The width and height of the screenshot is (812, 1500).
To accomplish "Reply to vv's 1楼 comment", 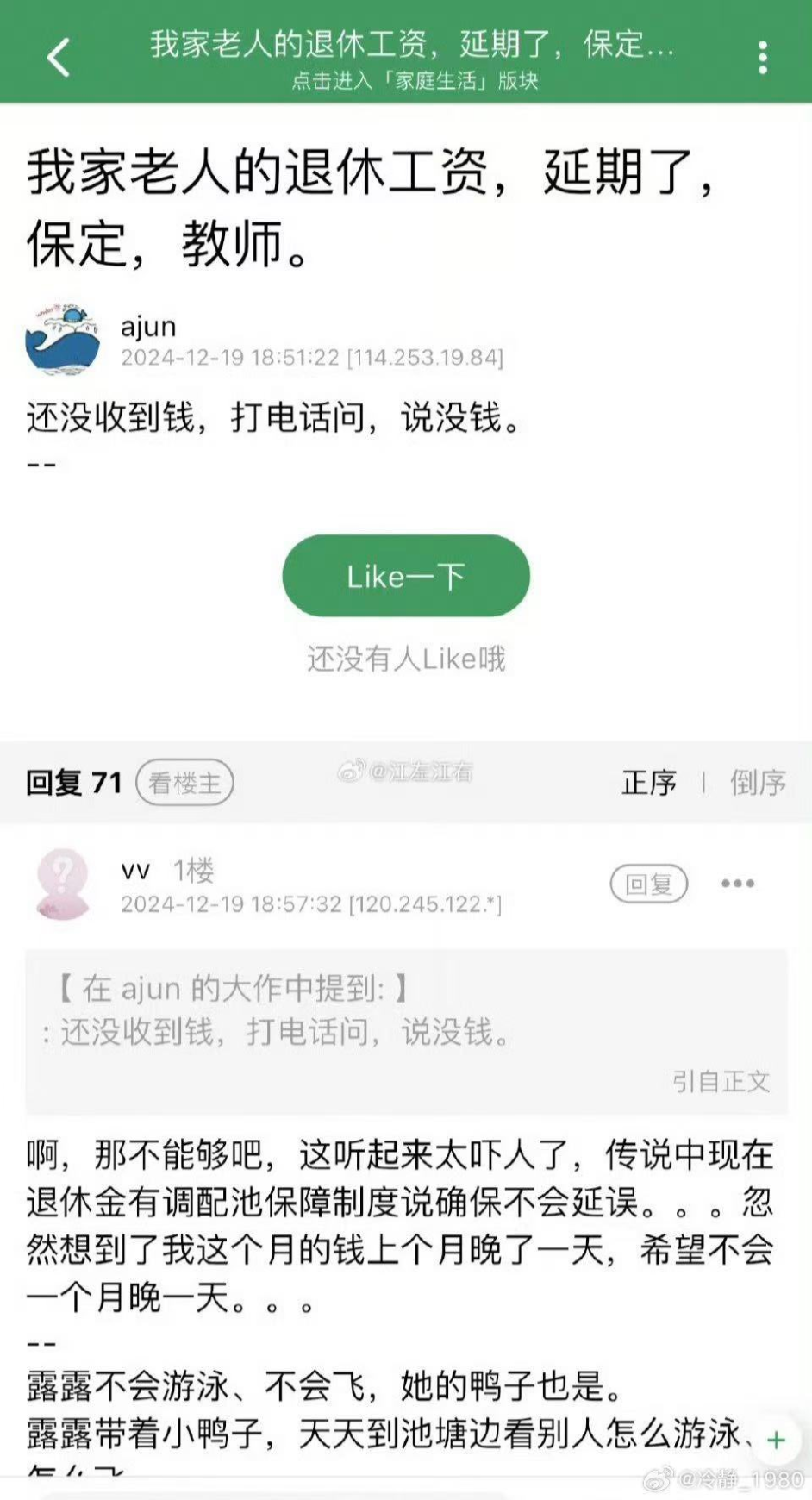I will click(x=649, y=884).
